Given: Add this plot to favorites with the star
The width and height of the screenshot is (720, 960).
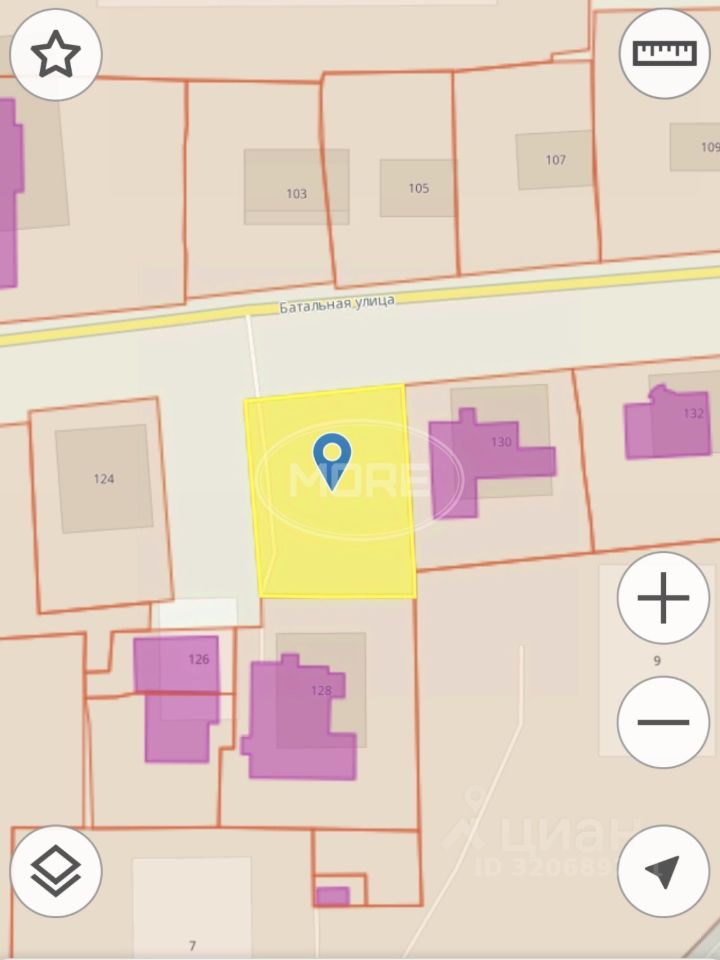Looking at the screenshot, I should [56, 54].
